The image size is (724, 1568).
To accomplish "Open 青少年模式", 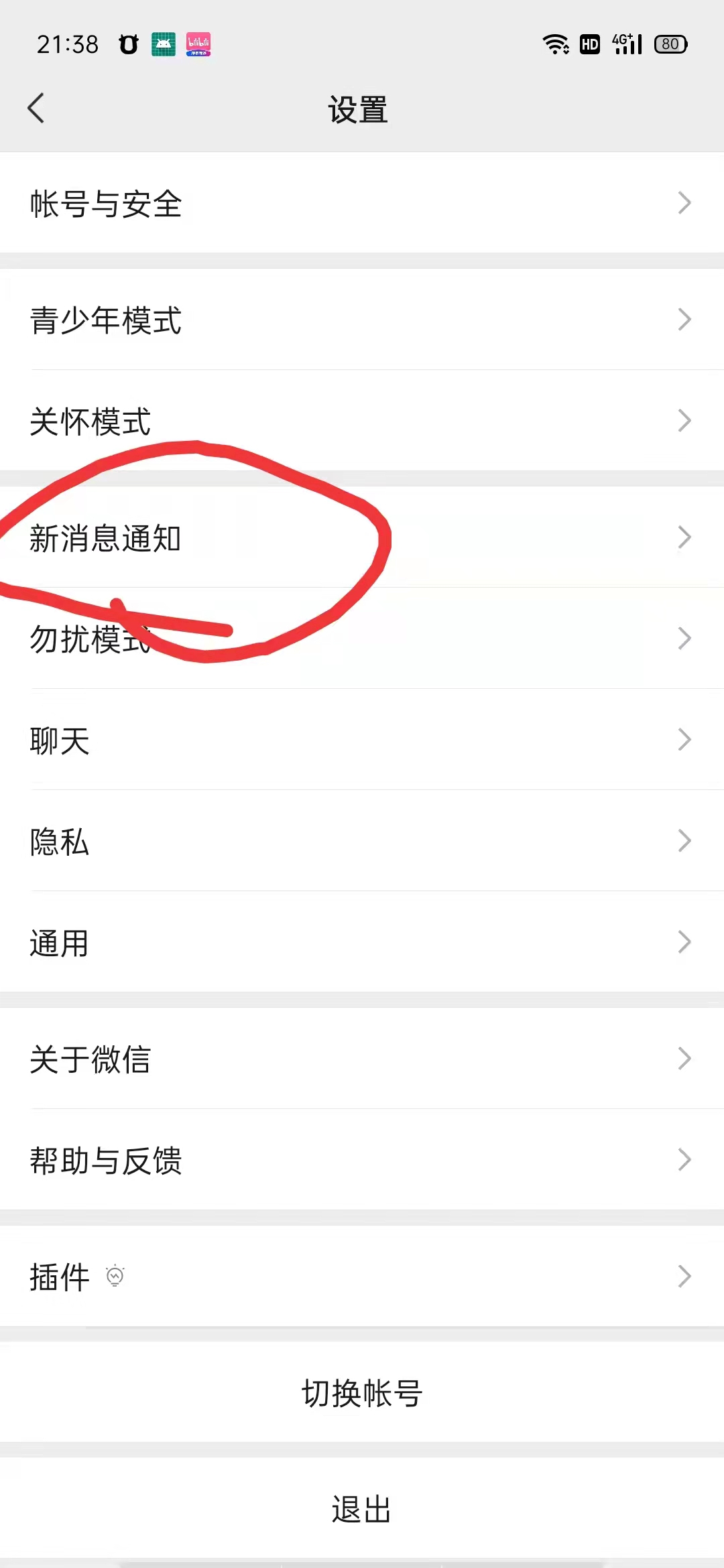I will 362,320.
